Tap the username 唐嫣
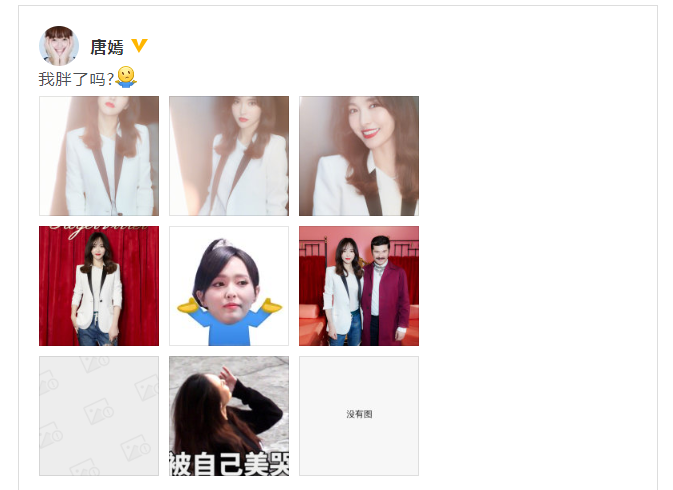 pyautogui.click(x=107, y=47)
